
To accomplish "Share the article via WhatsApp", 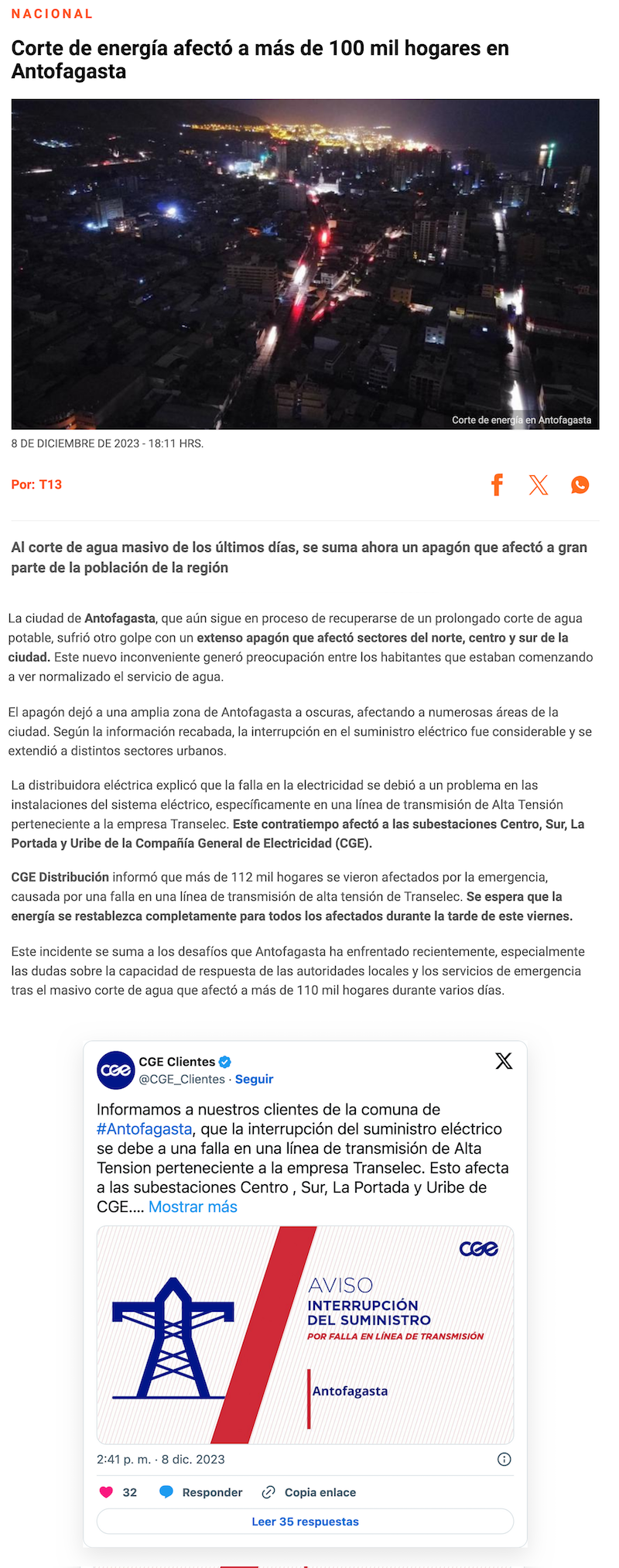I will point(580,484).
